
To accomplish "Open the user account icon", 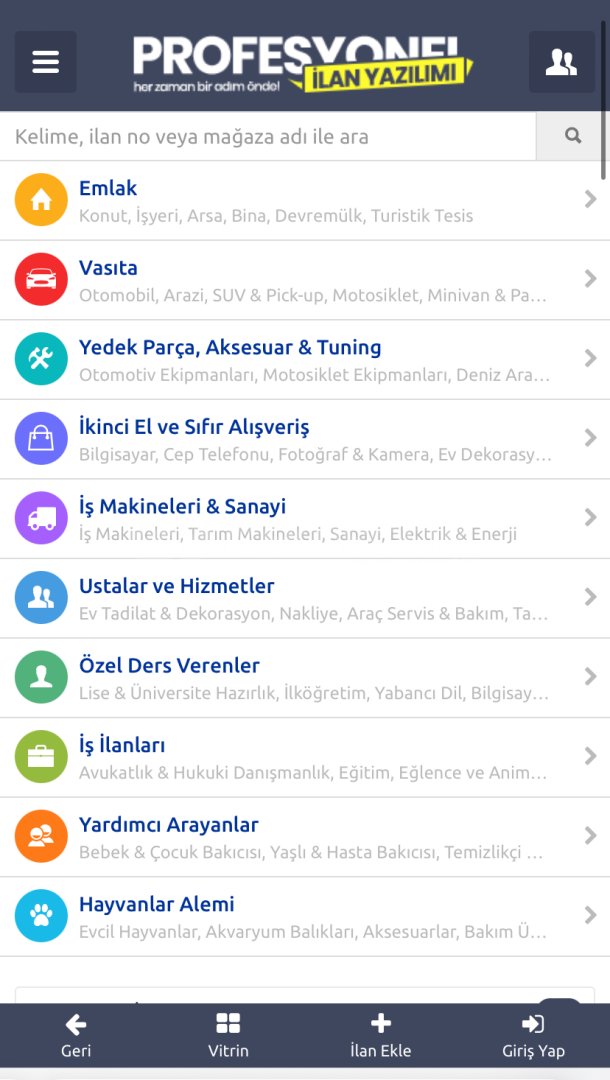I will [x=561, y=62].
